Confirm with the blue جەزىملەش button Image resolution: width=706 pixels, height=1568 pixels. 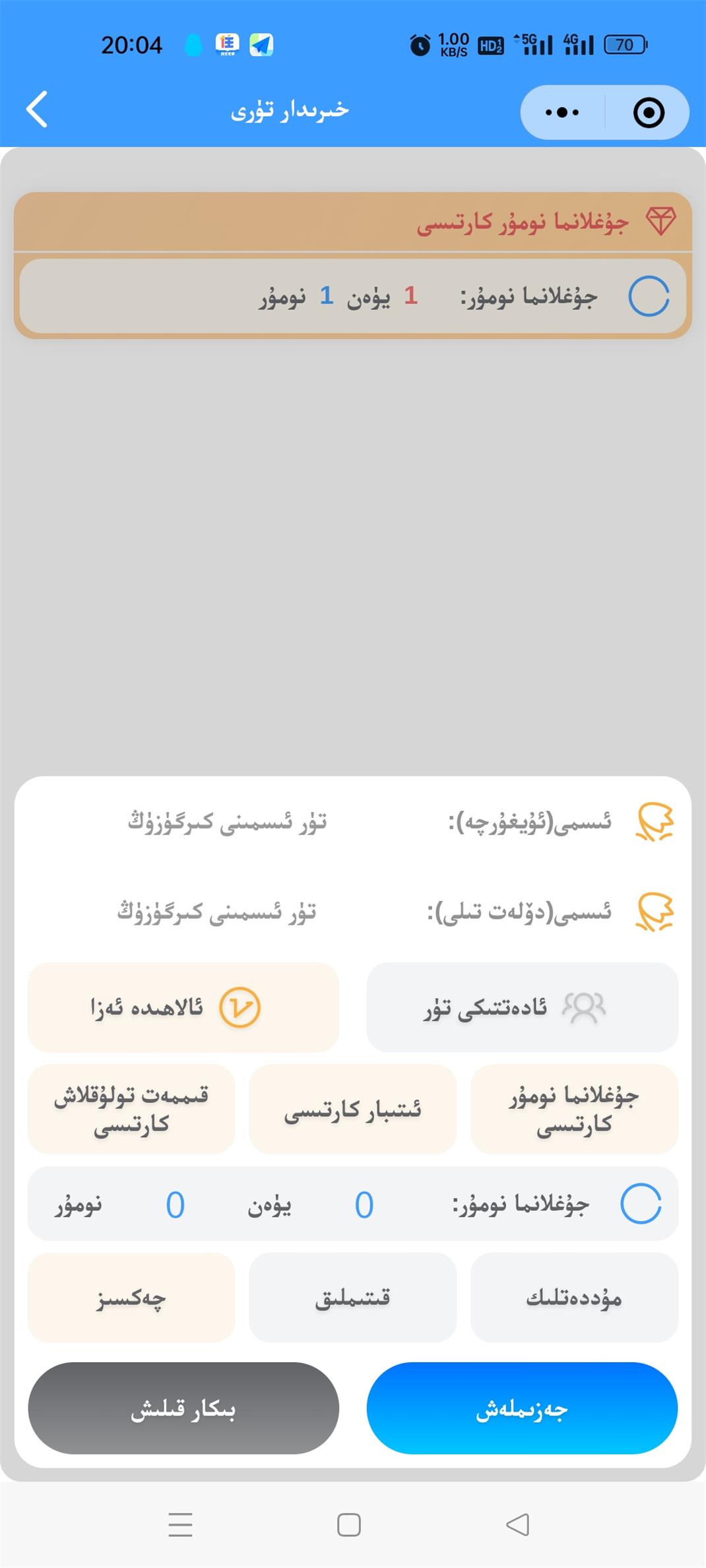[522, 1408]
